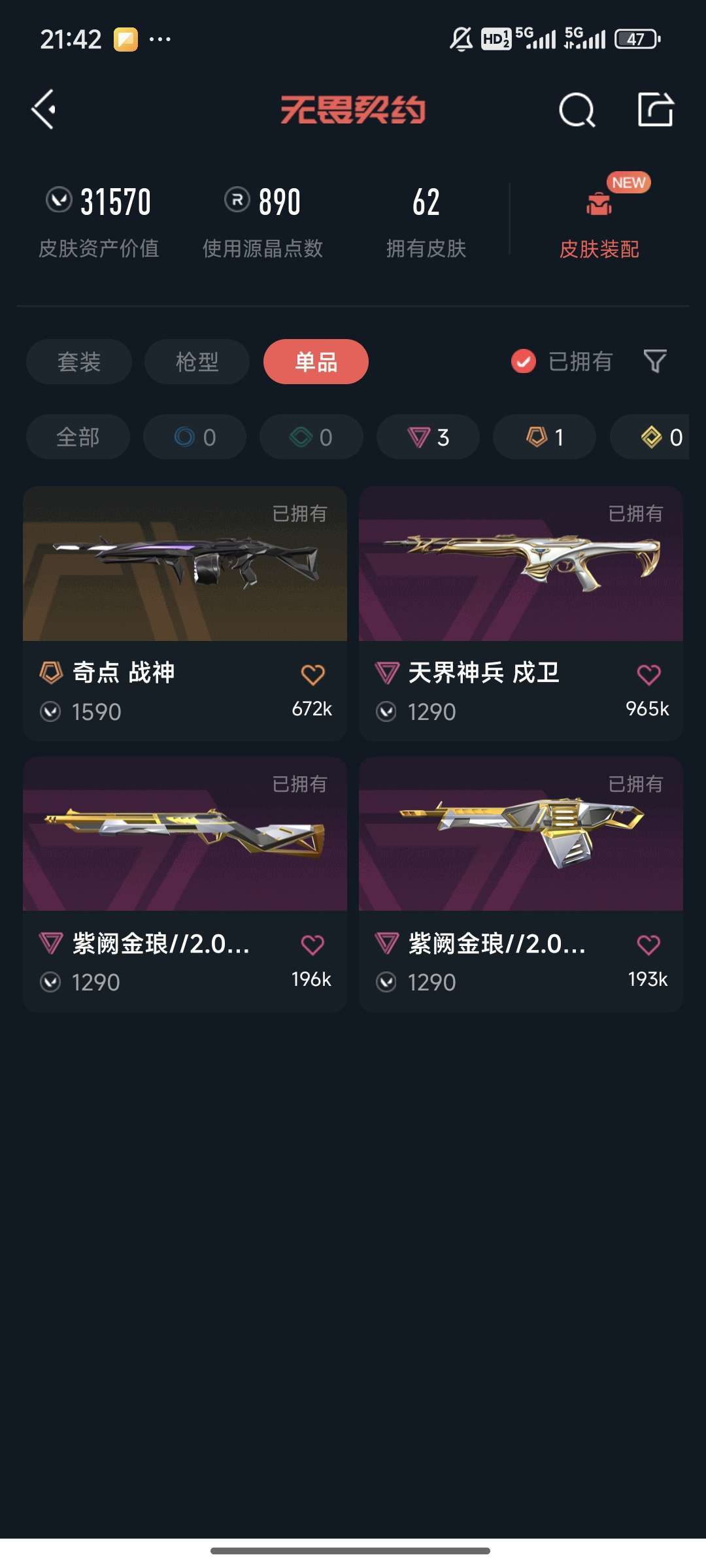Share this skin collection page
Viewport: 706px width, 1568px height.
(655, 110)
